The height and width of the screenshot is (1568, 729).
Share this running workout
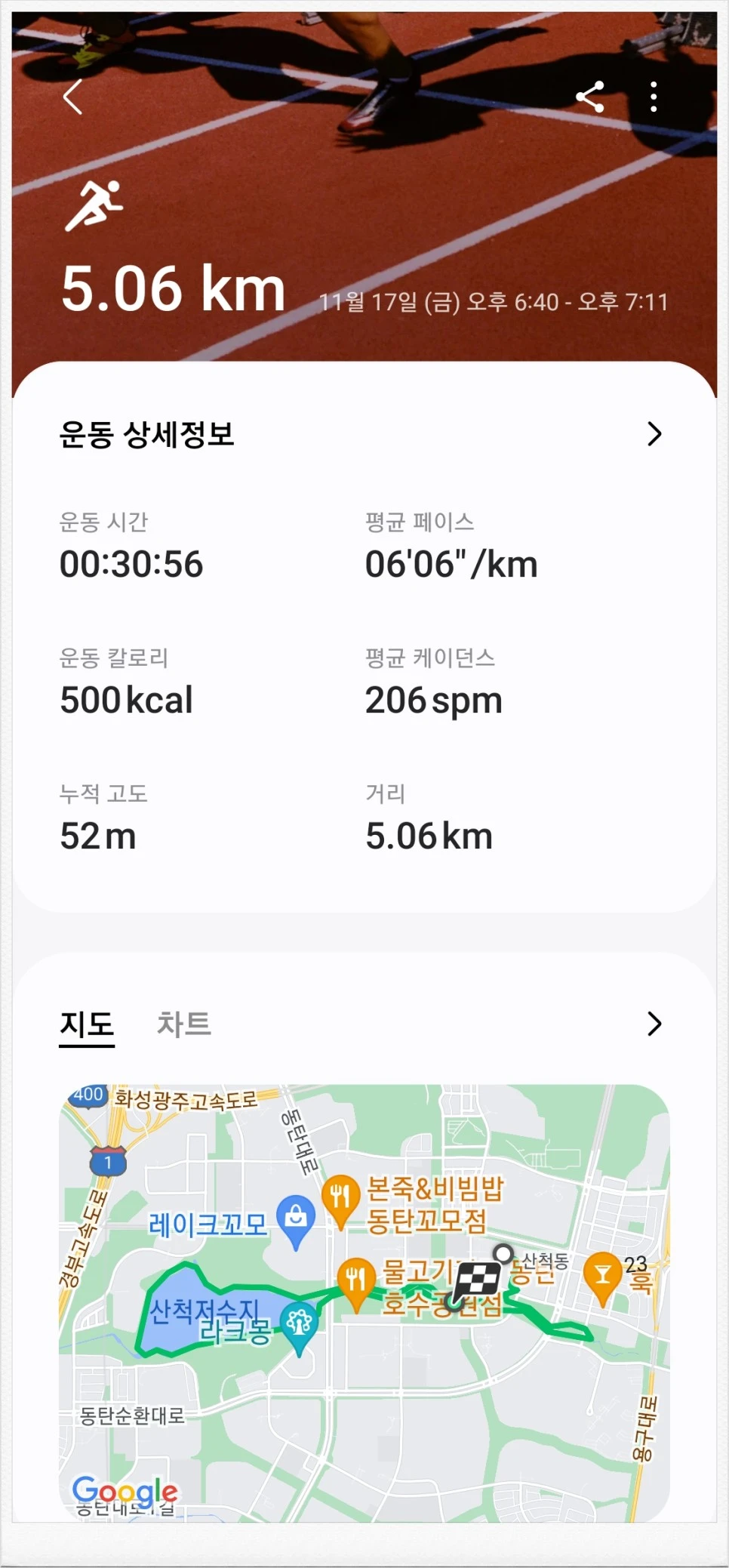[x=589, y=97]
